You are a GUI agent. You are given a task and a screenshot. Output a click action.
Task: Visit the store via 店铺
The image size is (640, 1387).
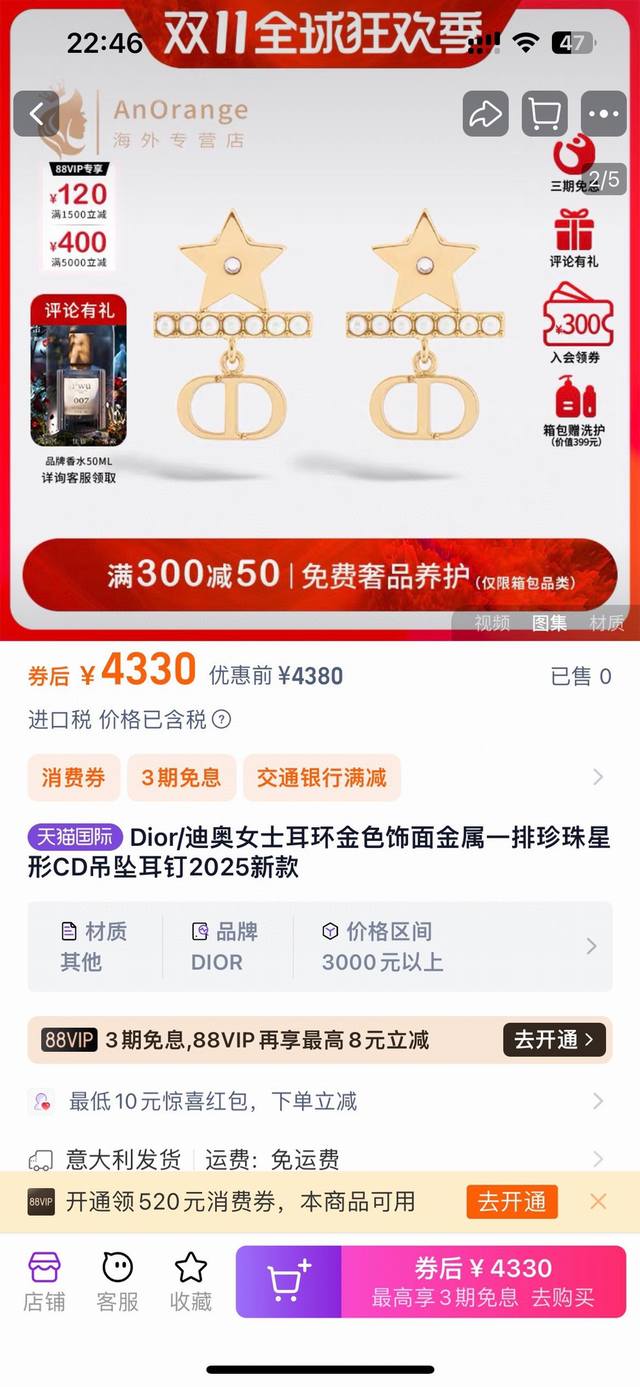click(x=44, y=1280)
